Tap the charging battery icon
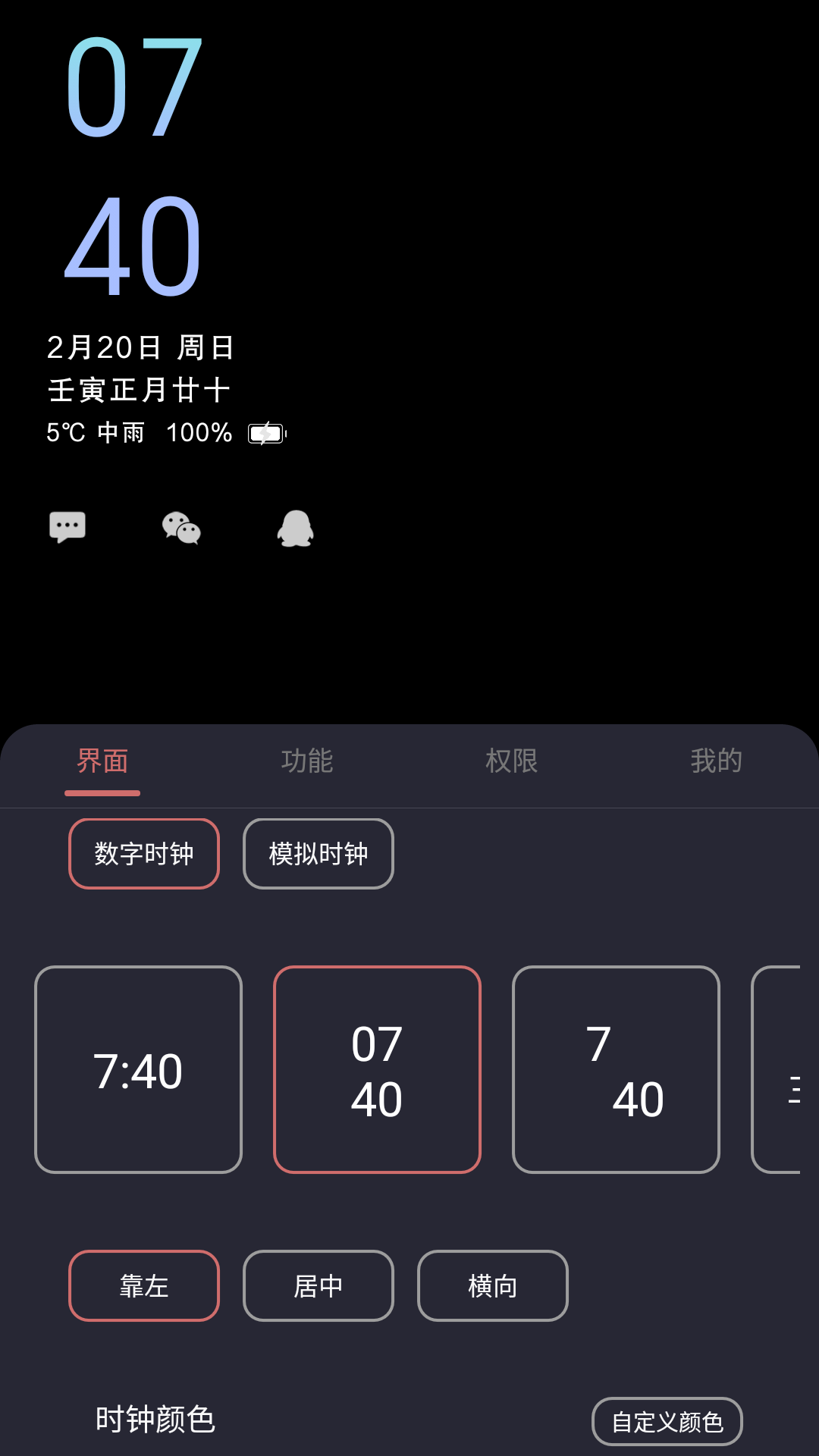This screenshot has width=819, height=1456. pyautogui.click(x=265, y=432)
